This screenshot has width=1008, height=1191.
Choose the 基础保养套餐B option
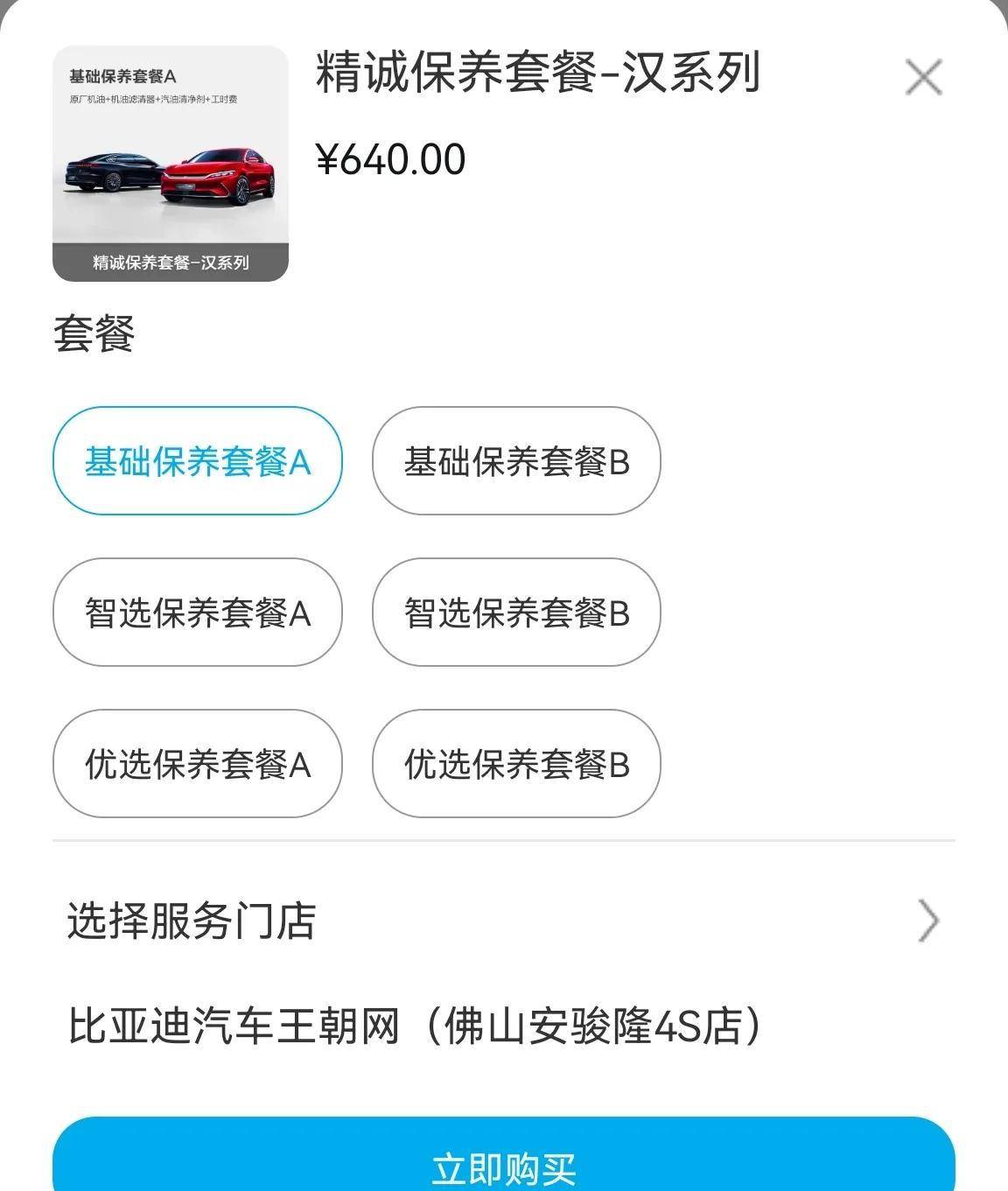[516, 461]
